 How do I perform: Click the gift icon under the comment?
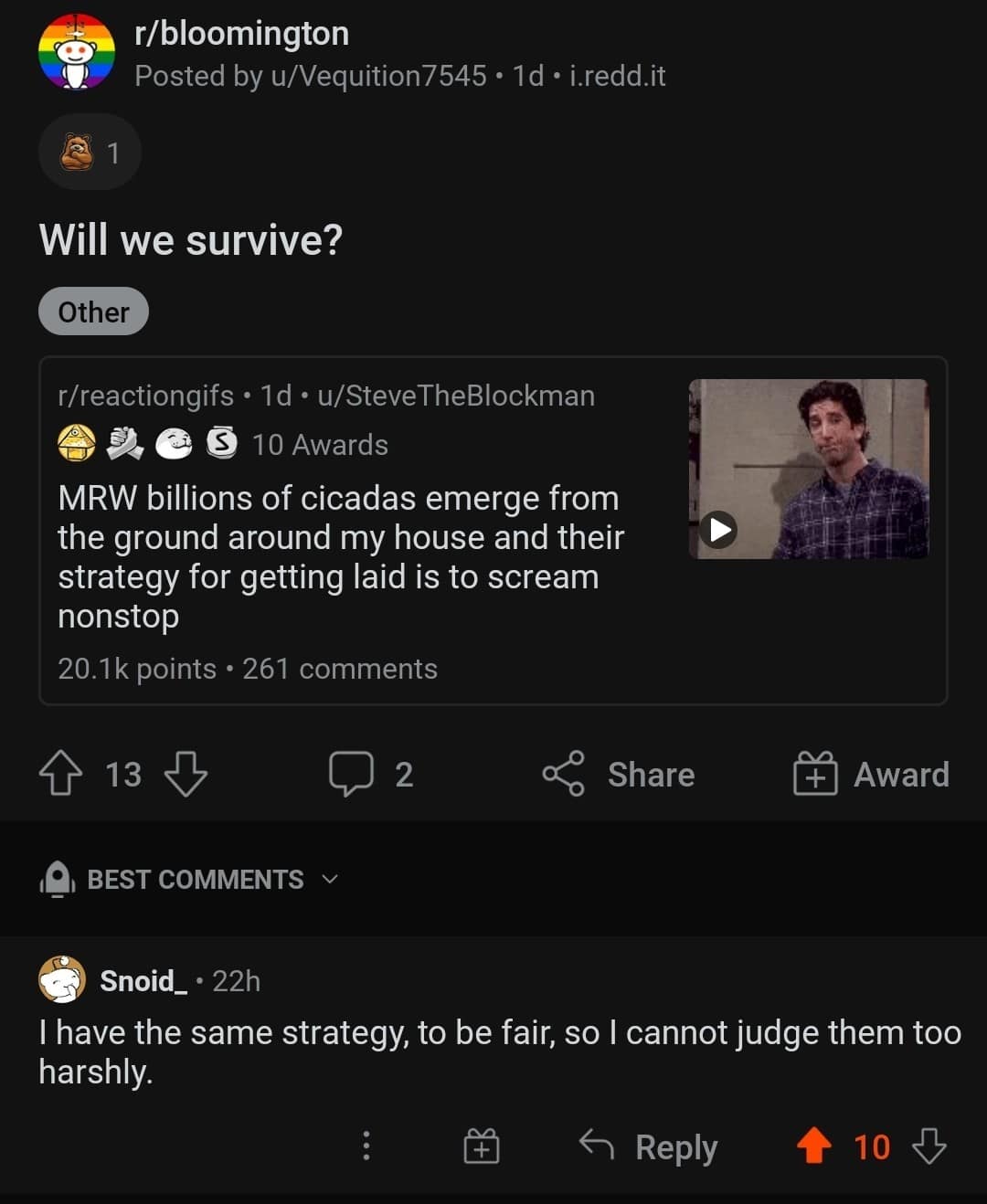[482, 1146]
